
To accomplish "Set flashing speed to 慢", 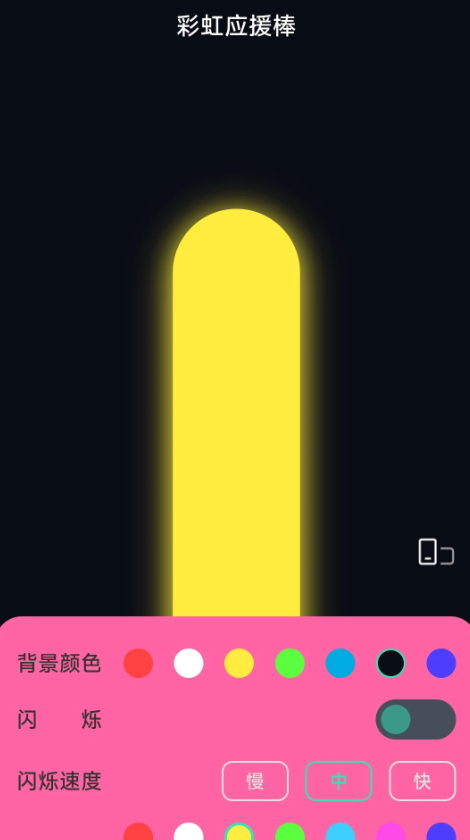I will click(255, 781).
